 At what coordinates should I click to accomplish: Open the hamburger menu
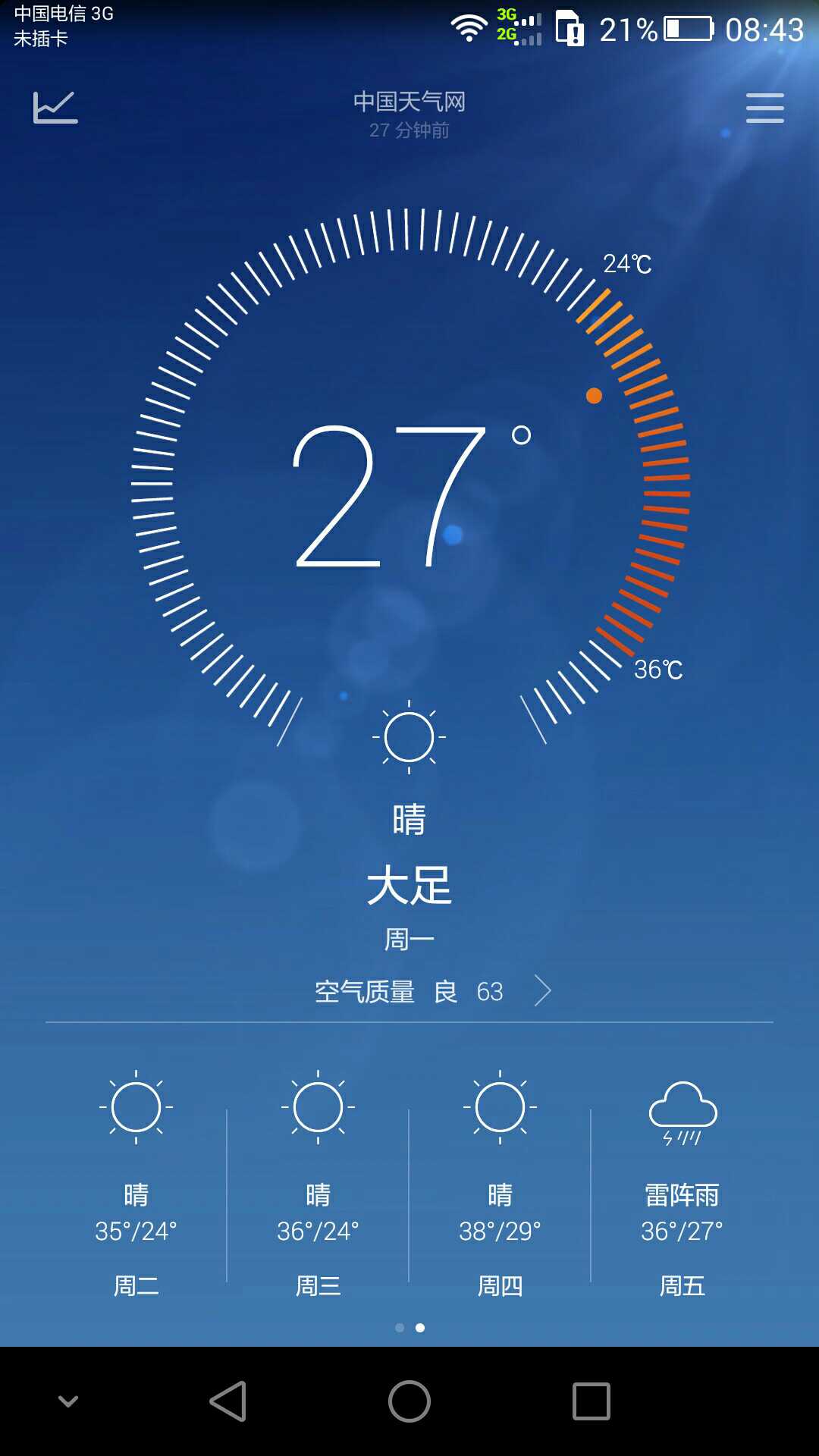pyautogui.click(x=764, y=108)
